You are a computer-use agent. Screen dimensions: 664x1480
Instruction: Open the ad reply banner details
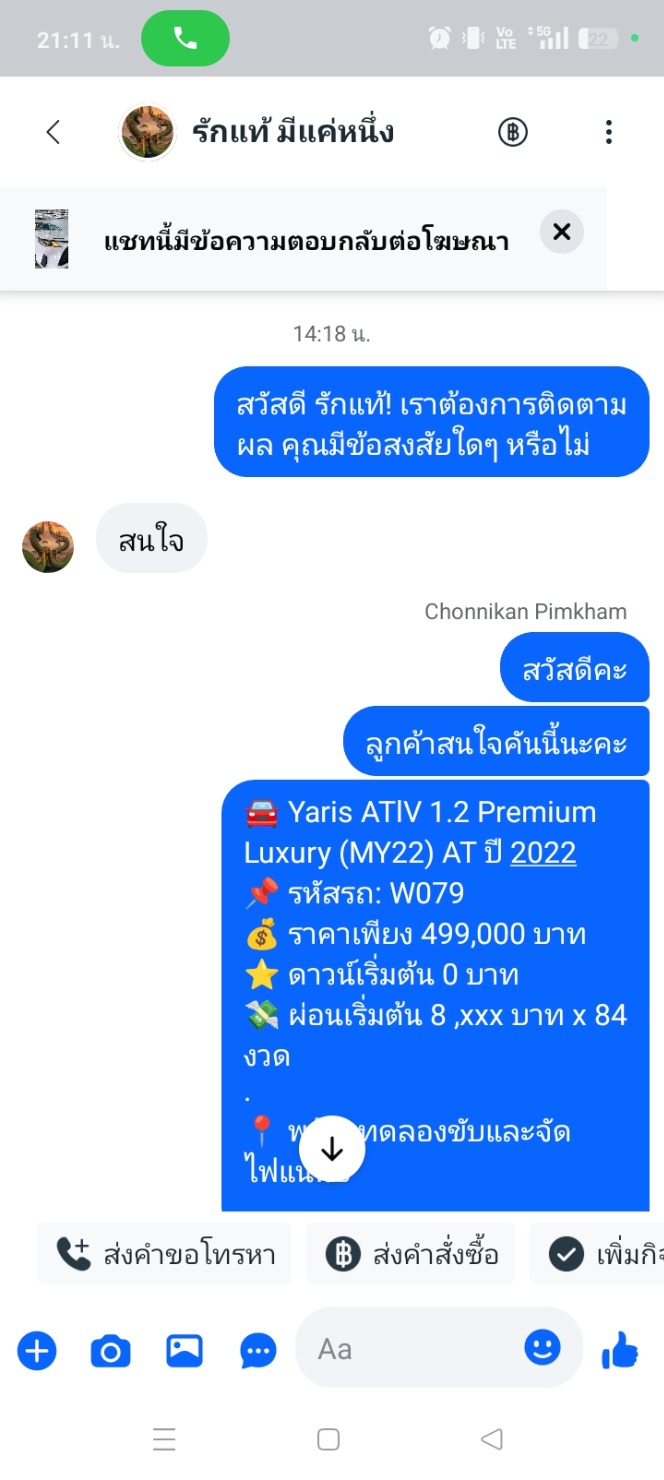pyautogui.click(x=300, y=240)
